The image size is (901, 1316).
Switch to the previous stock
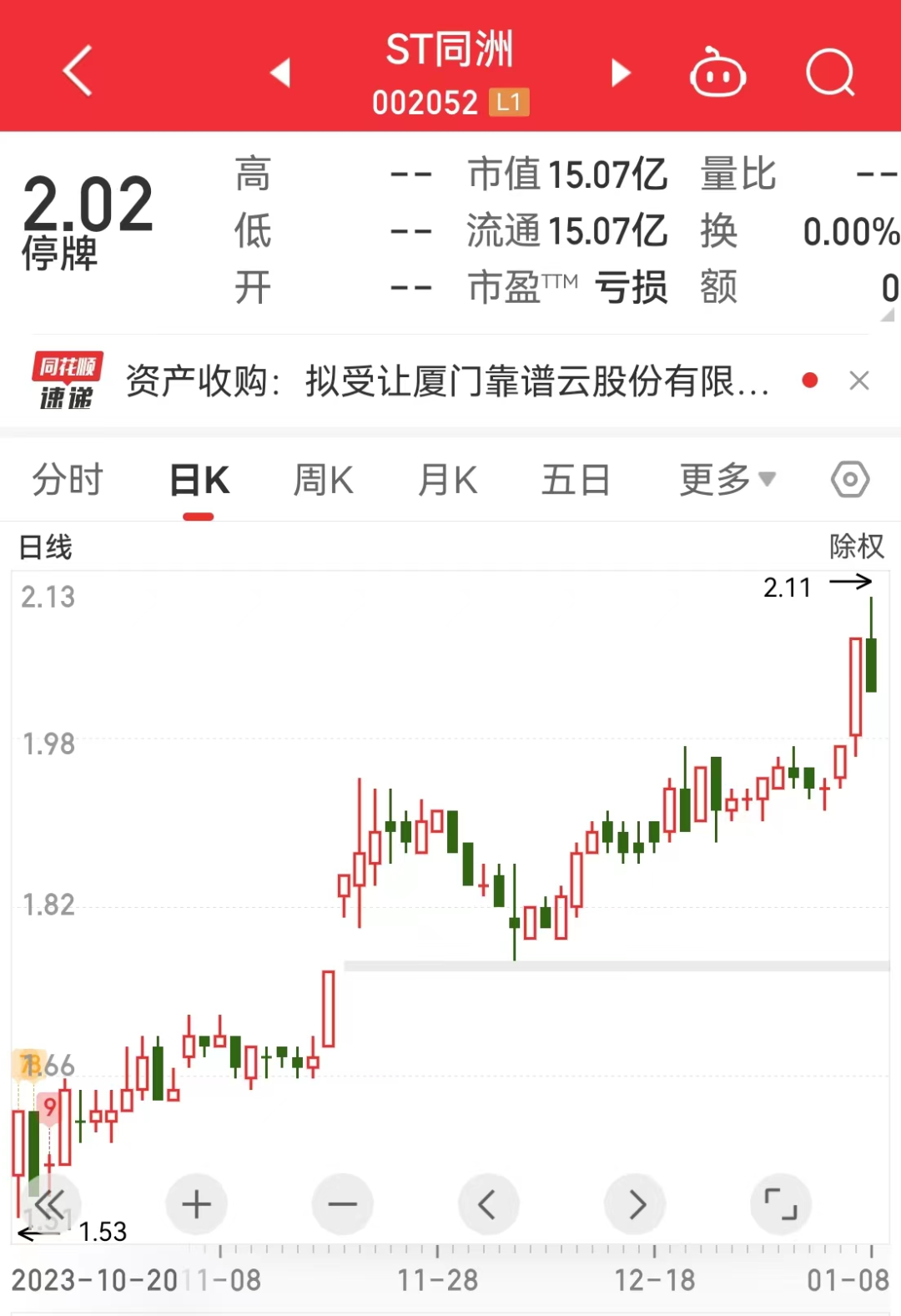[281, 73]
